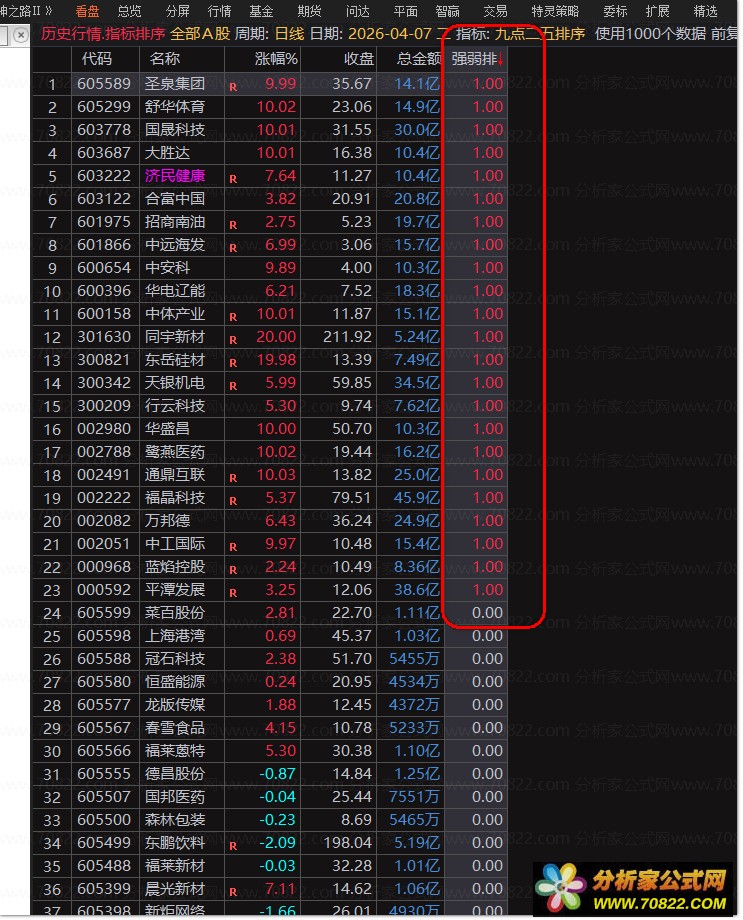Select the 济民健康 stock row
The width and height of the screenshot is (743, 920).
175,176
